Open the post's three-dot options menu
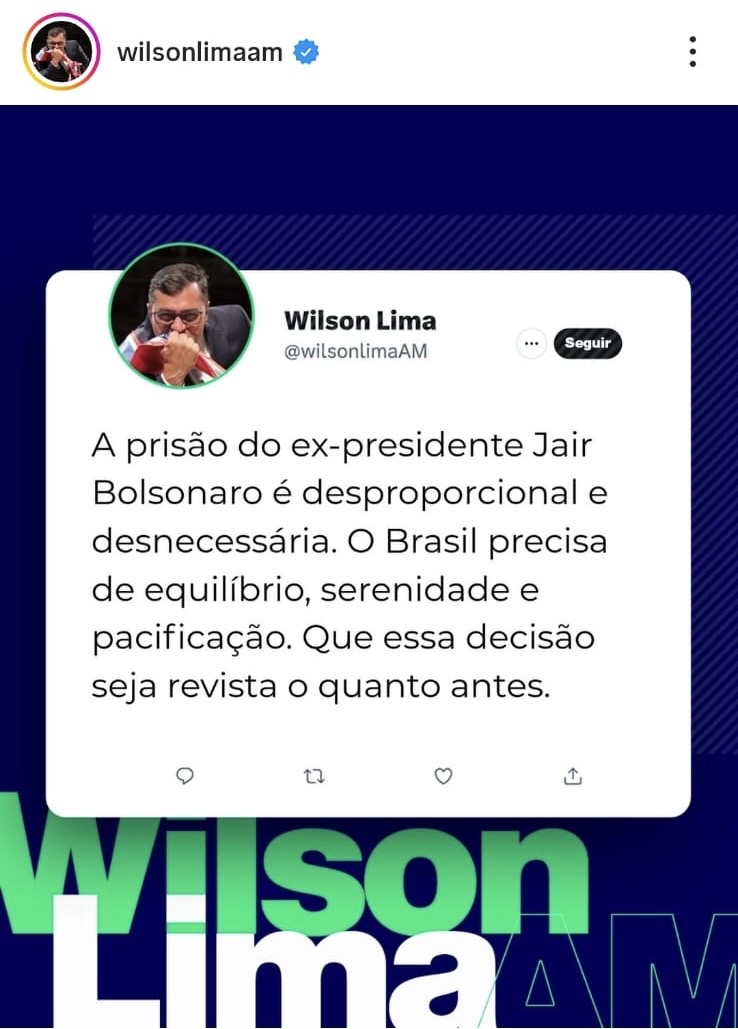 click(x=692, y=52)
